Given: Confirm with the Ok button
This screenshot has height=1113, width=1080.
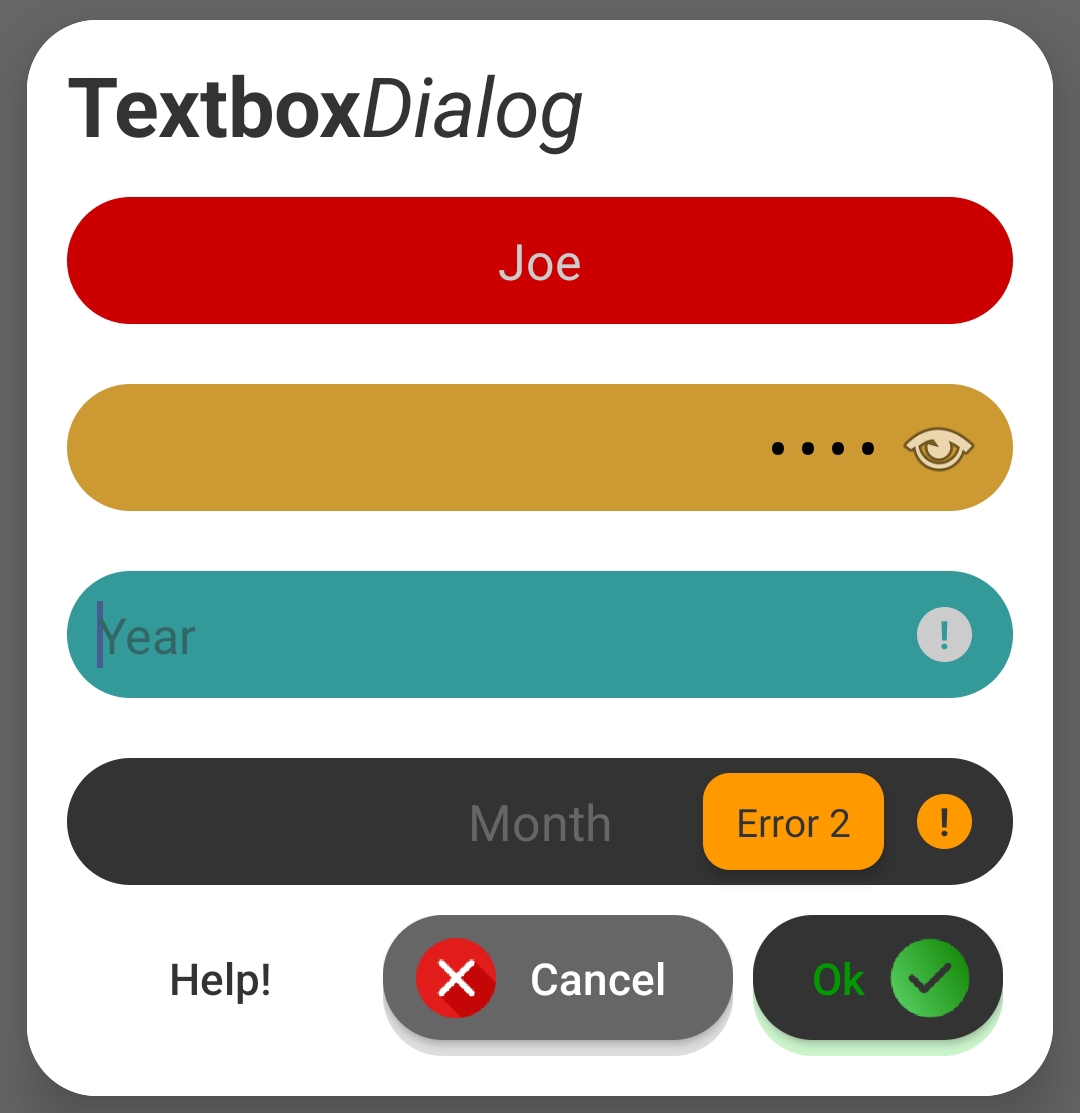Looking at the screenshot, I should (x=877, y=978).
